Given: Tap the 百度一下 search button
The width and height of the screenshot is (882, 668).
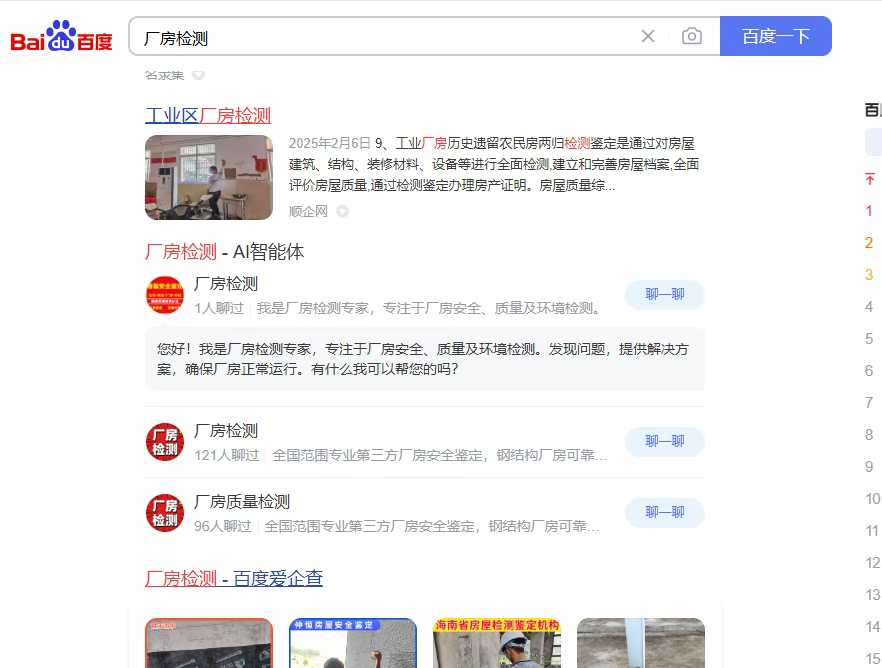Looking at the screenshot, I should [x=775, y=37].
